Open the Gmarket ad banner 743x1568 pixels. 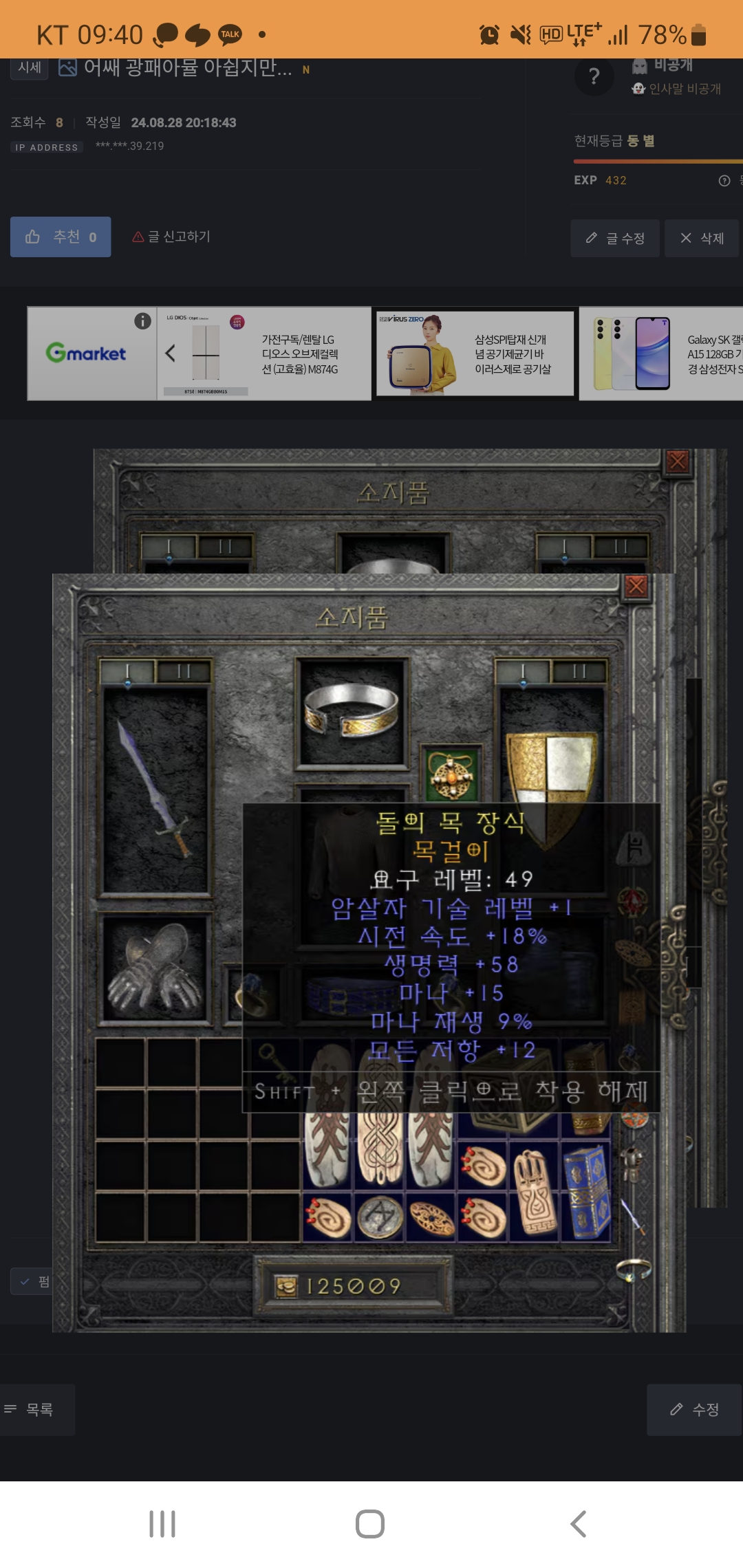(86, 353)
